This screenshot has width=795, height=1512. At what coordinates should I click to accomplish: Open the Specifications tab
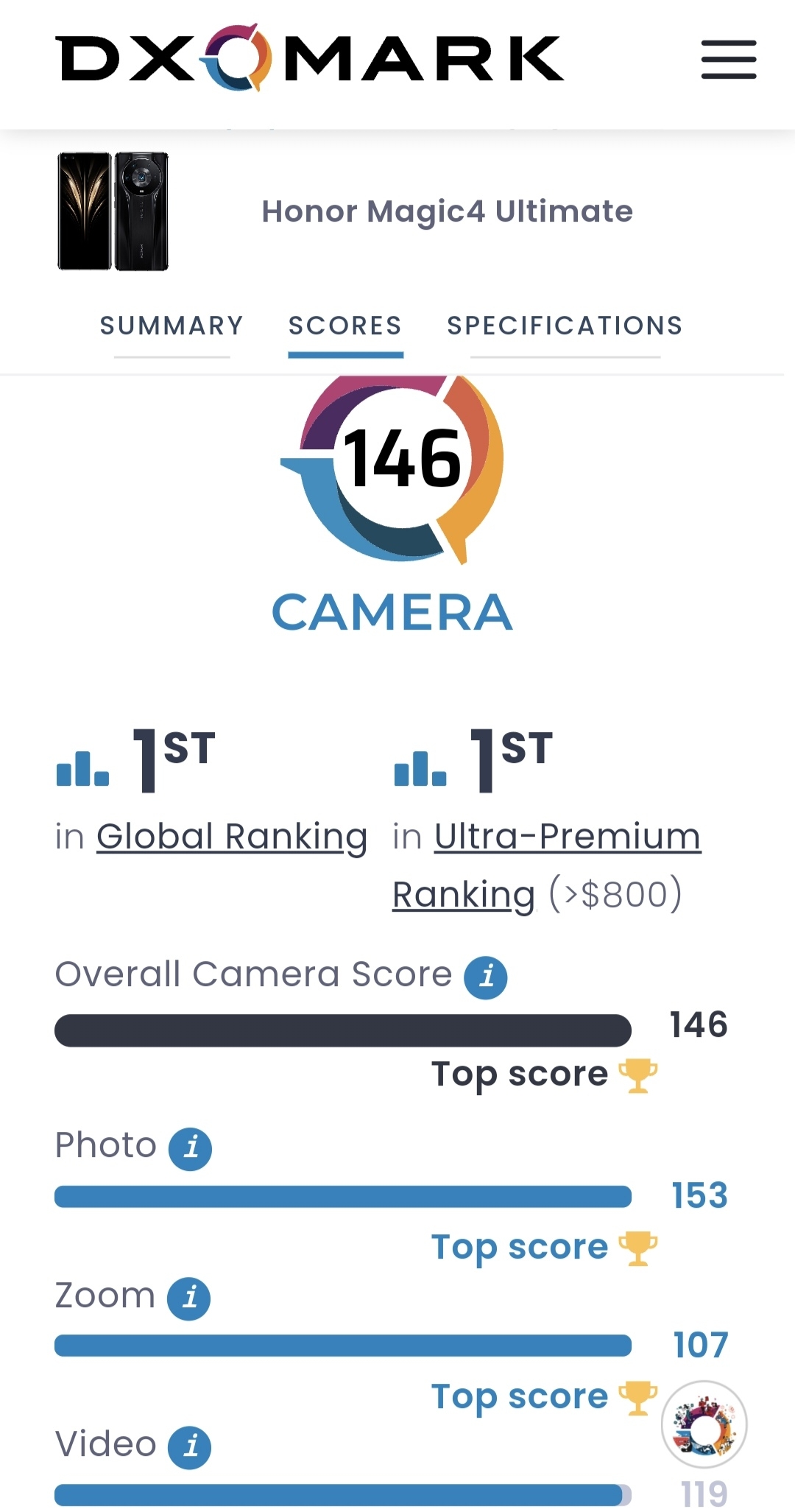565,326
